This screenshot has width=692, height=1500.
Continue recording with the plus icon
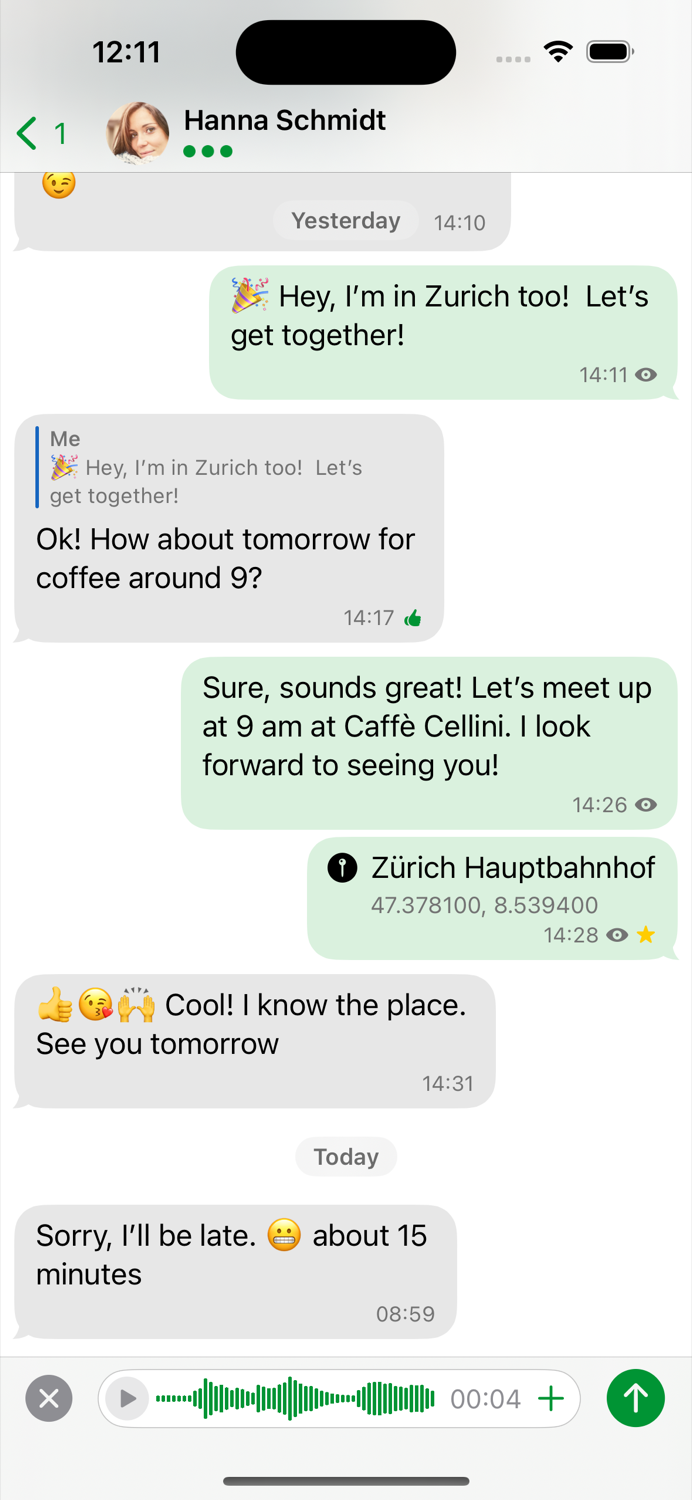[551, 1398]
